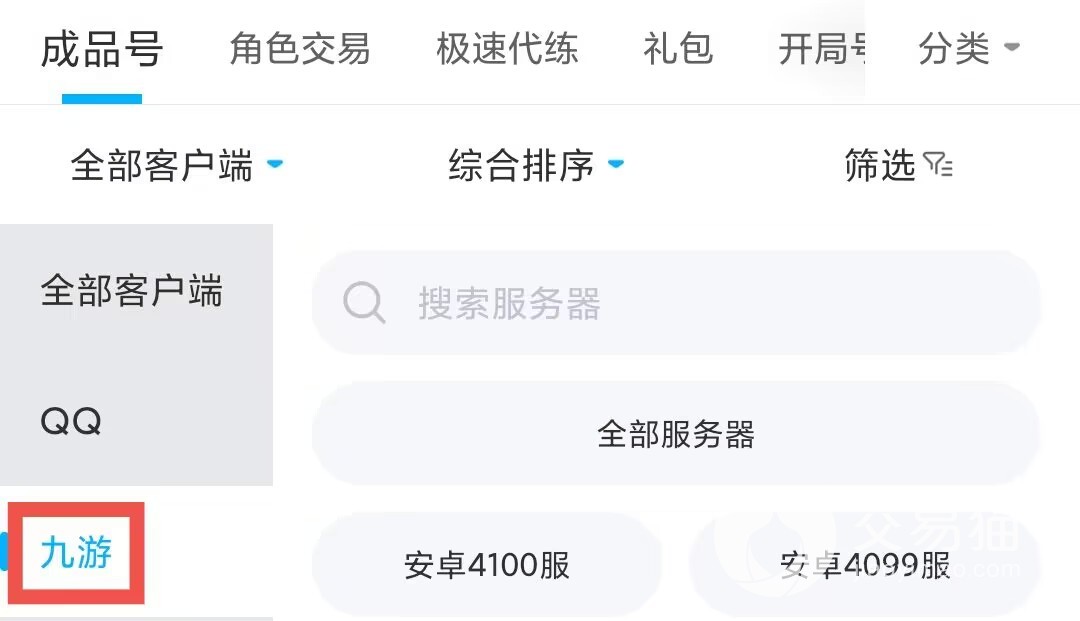This screenshot has height=621, width=1080.
Task: Open the 角色交易 tab
Action: tap(299, 49)
